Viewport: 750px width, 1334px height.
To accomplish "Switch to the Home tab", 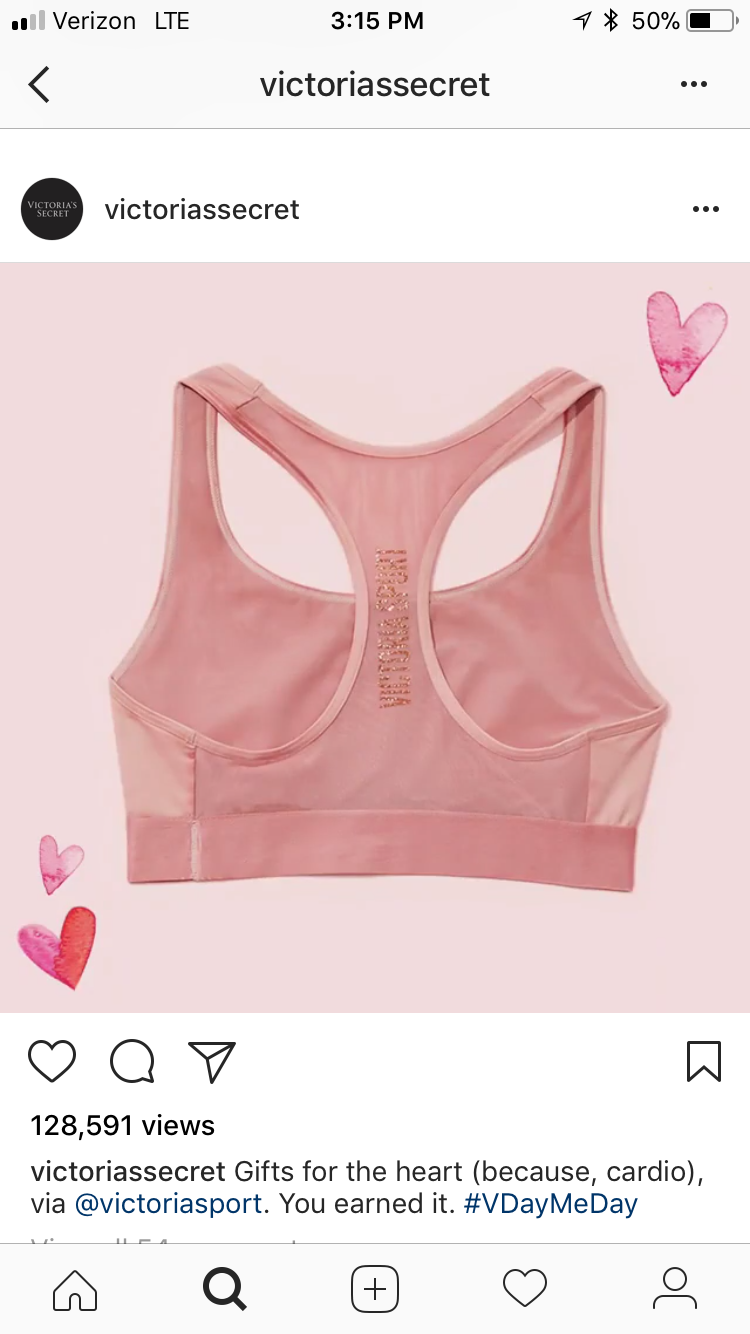I will click(x=75, y=1289).
